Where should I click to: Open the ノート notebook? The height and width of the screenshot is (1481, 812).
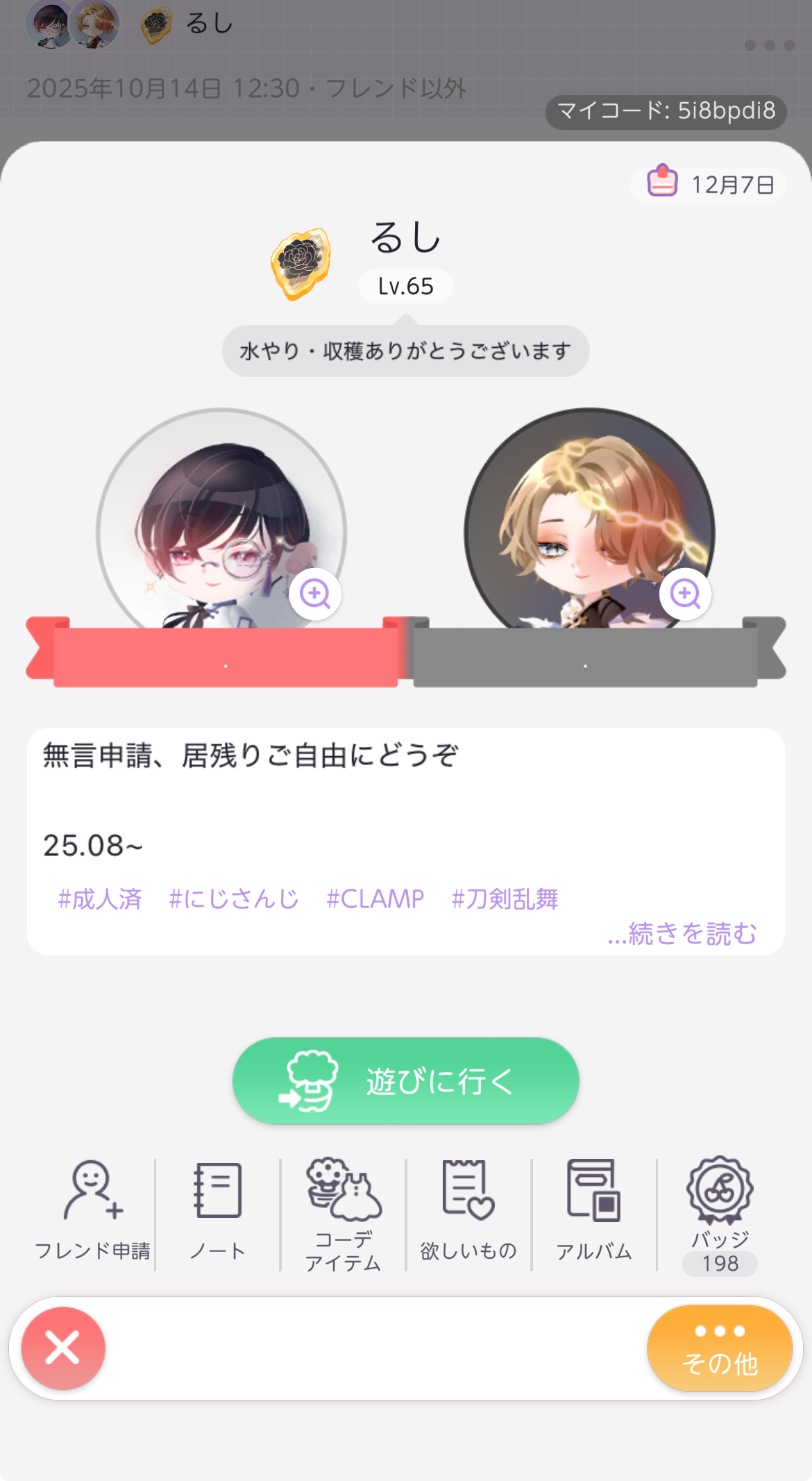[x=217, y=1212]
